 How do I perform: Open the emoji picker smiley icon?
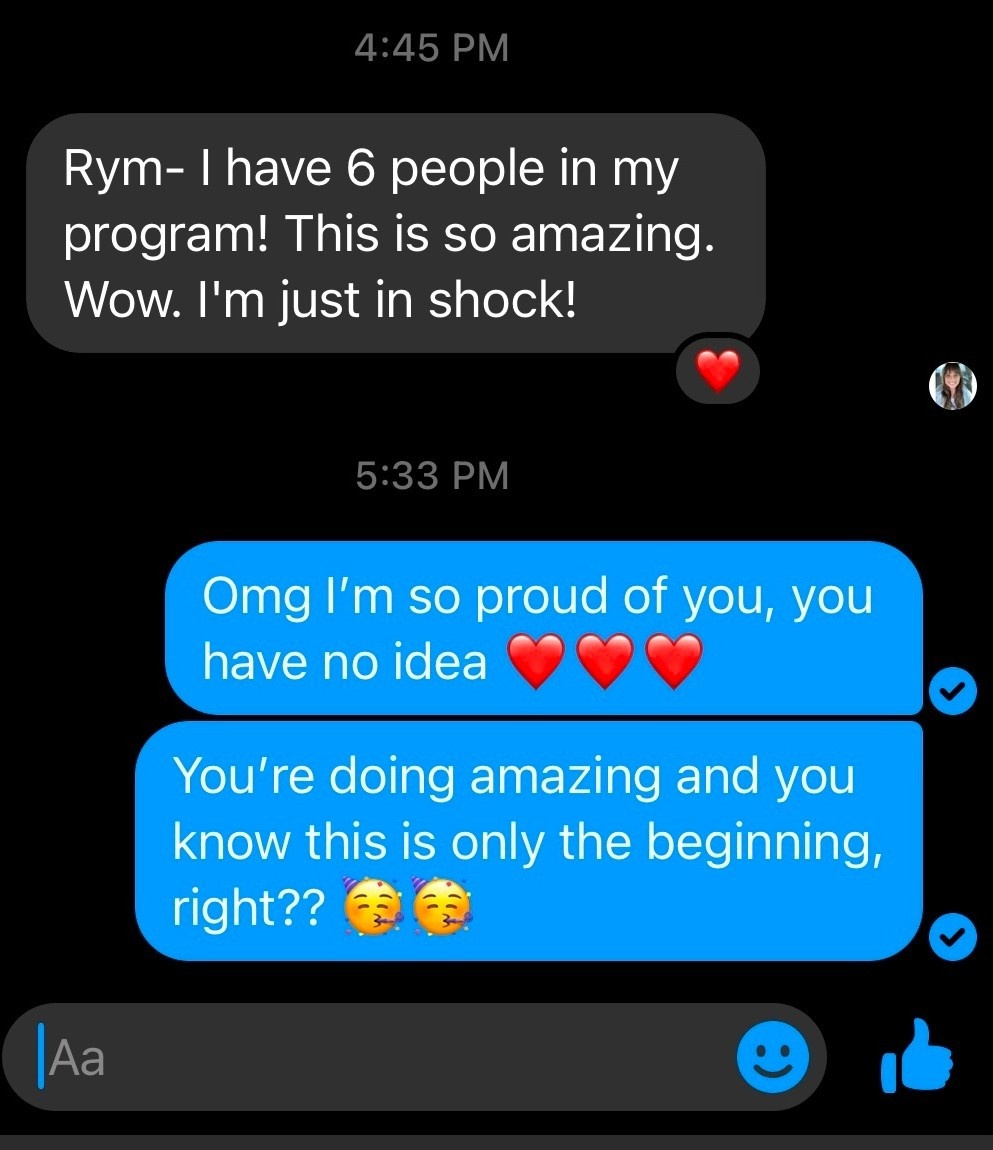[771, 1058]
